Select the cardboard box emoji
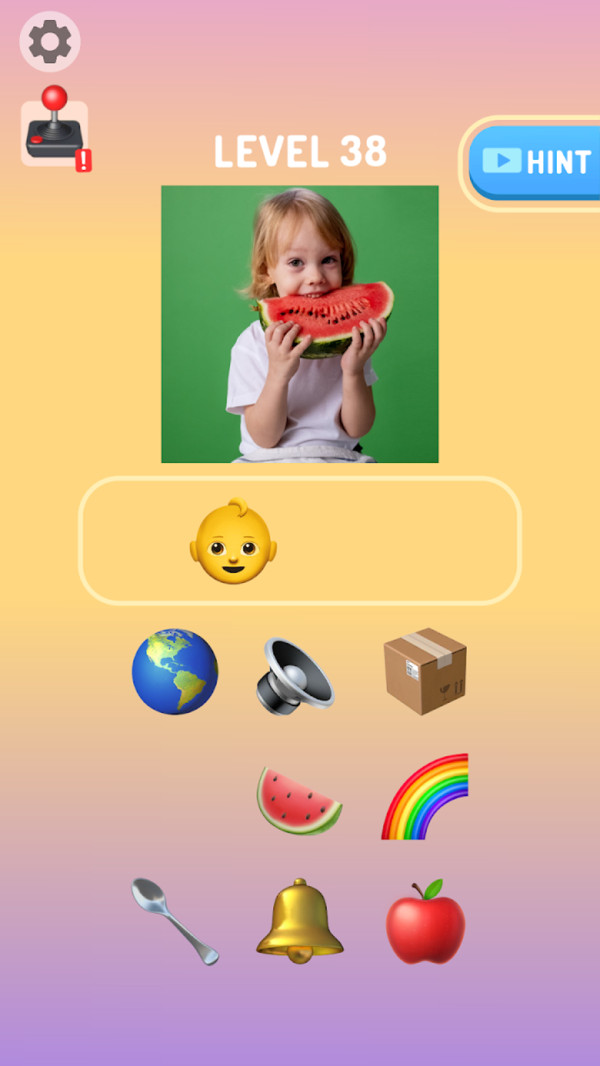Screen dimensions: 600x1066 [425, 671]
